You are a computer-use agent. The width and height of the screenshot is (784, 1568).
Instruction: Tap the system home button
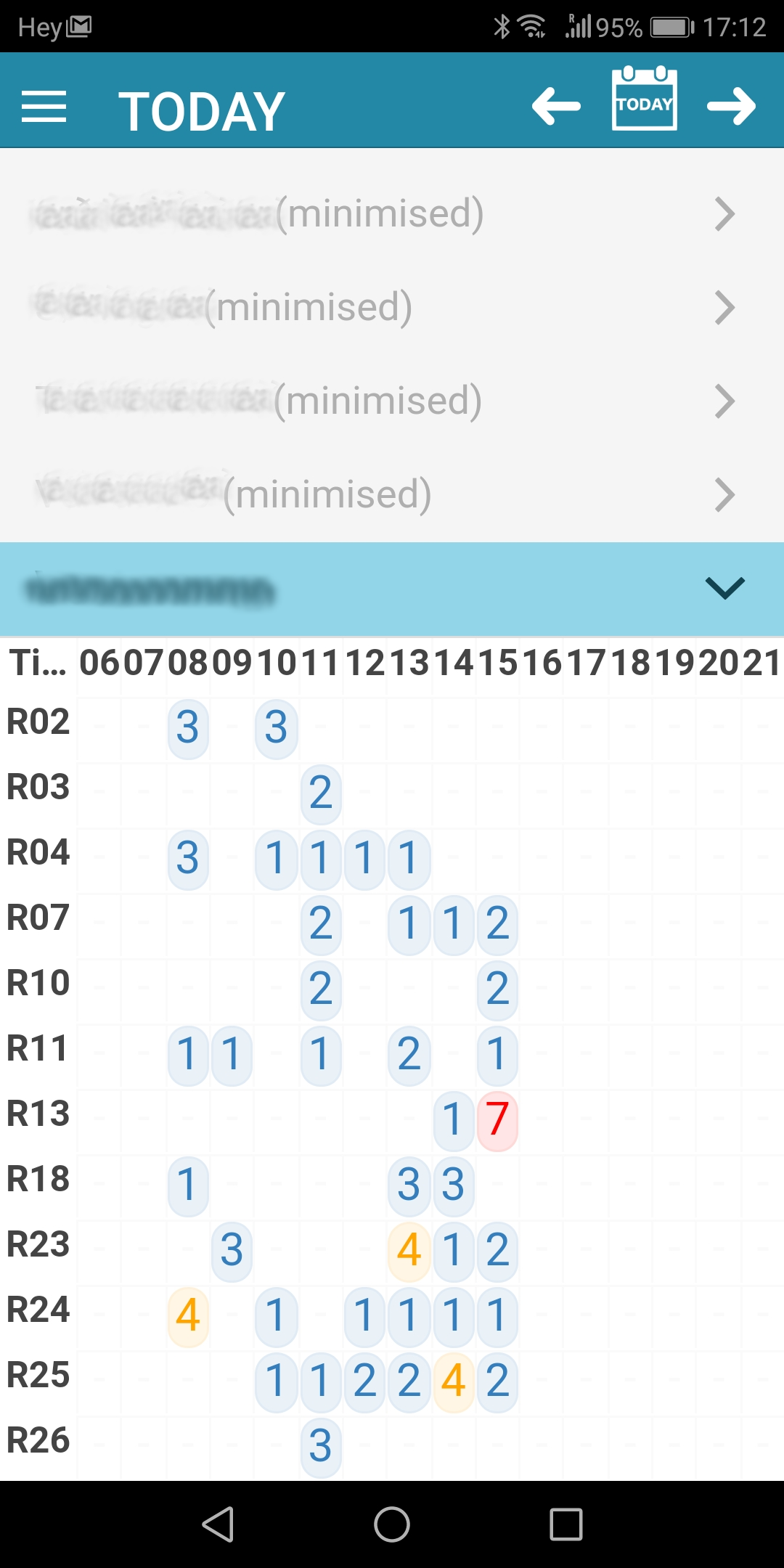click(x=392, y=1524)
